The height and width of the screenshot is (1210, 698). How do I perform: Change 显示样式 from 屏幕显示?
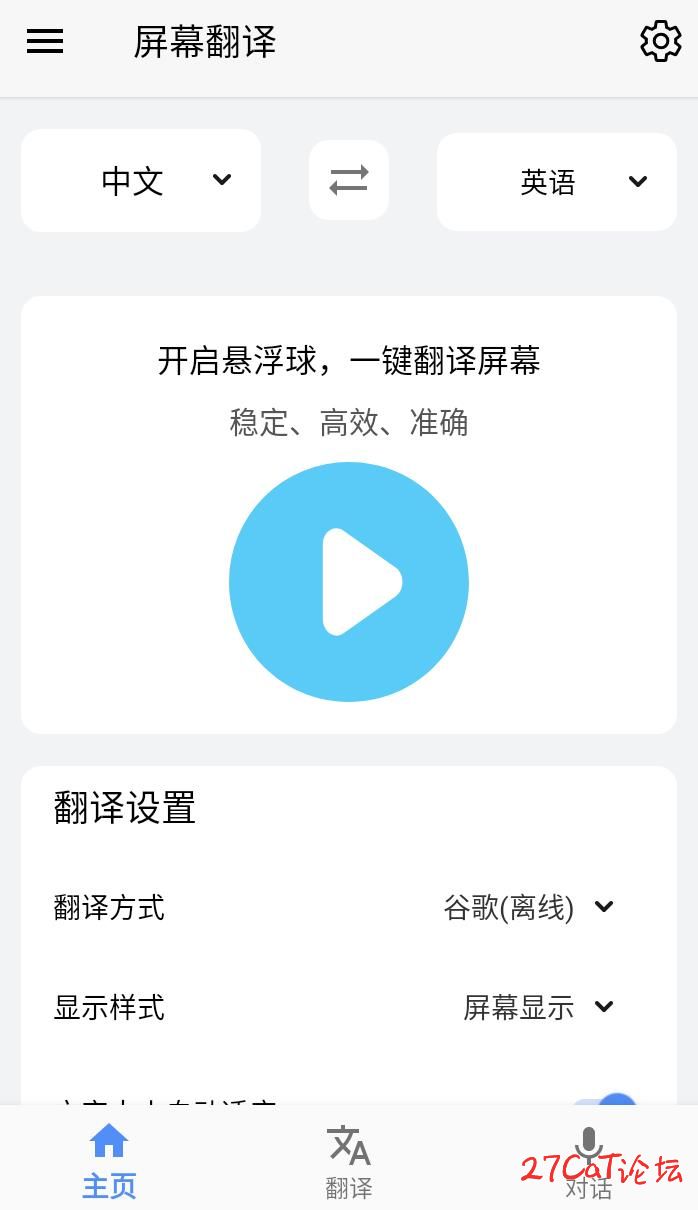[538, 1007]
